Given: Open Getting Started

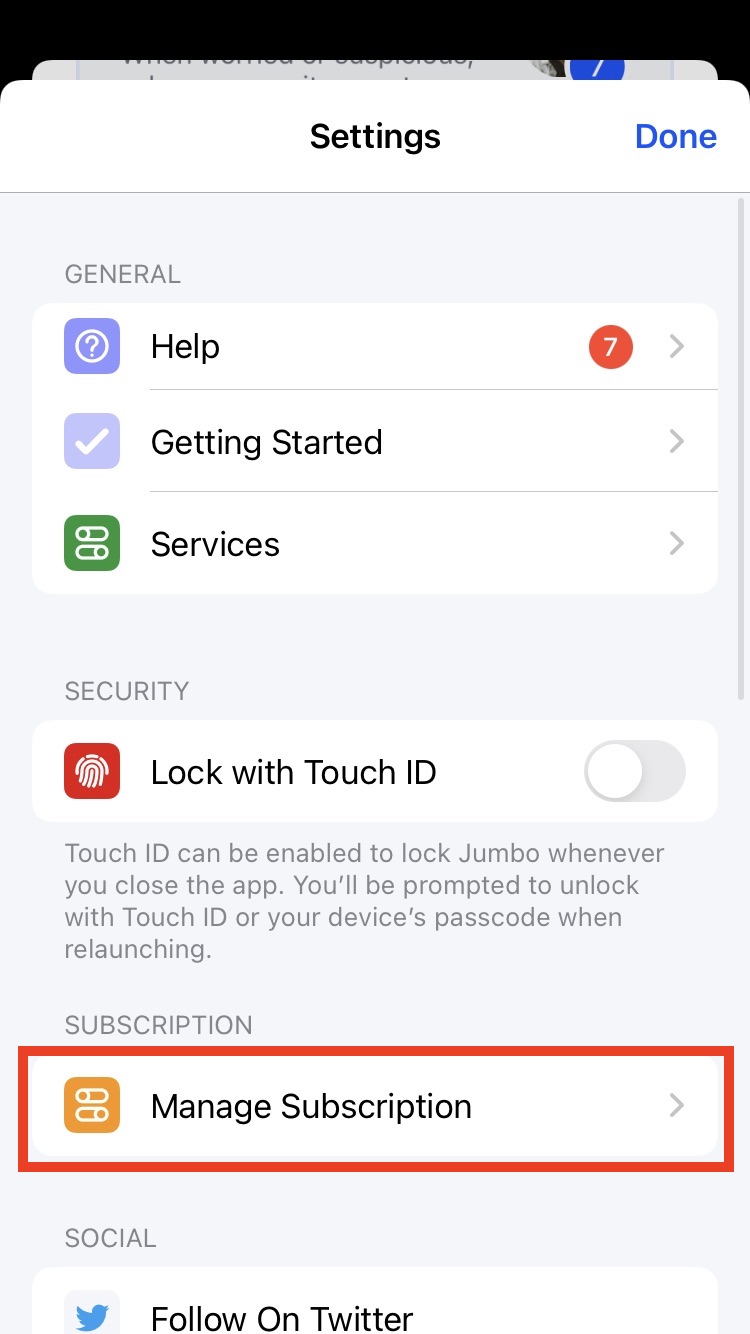Looking at the screenshot, I should pos(375,441).
